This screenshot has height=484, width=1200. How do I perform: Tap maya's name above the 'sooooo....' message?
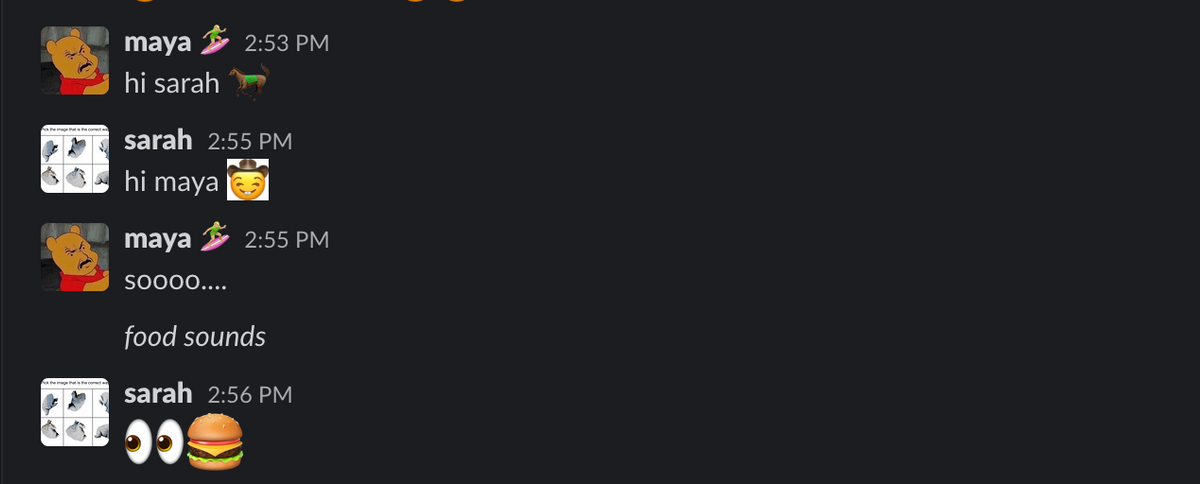(x=157, y=239)
